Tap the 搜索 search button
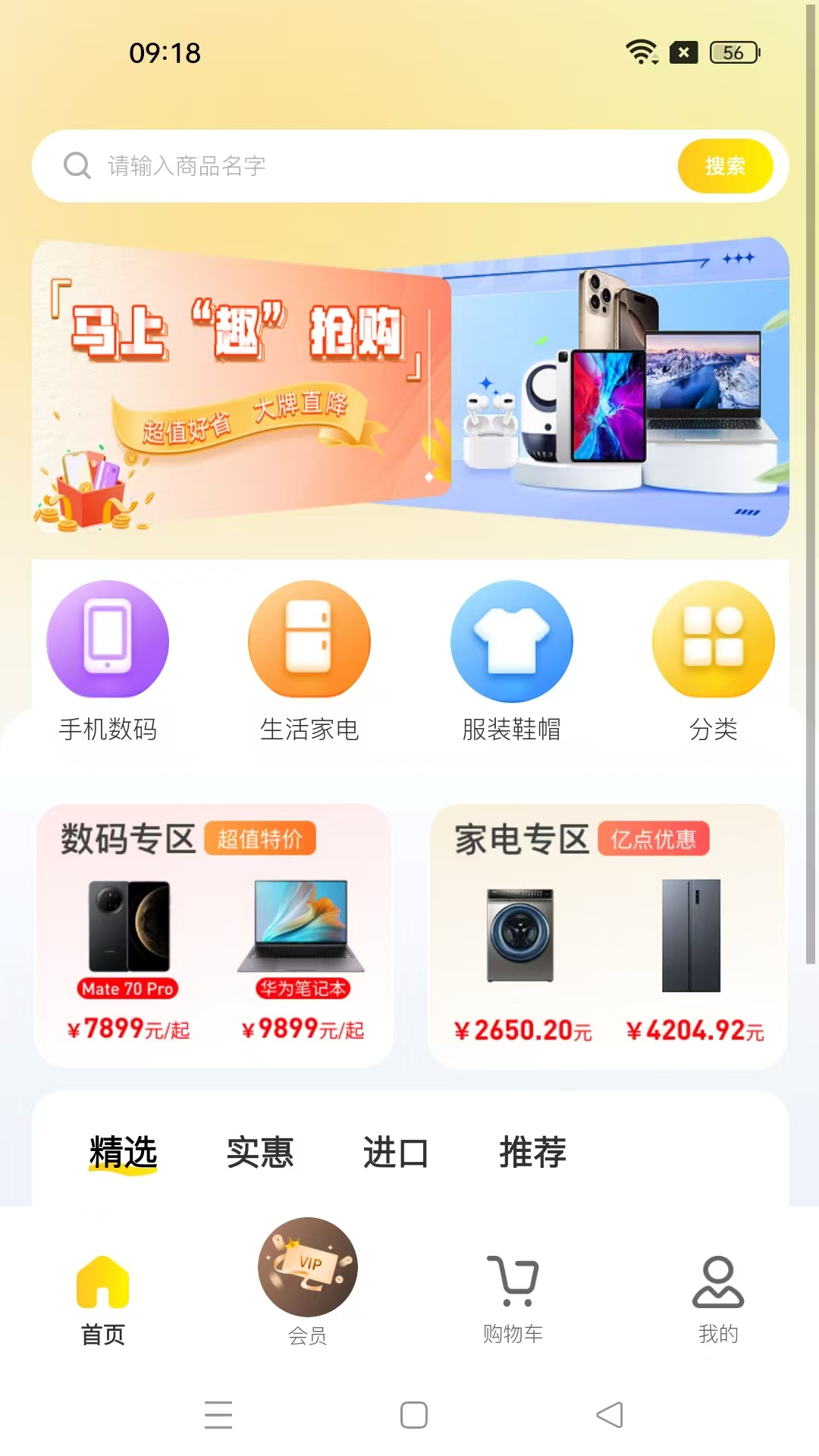 (x=725, y=165)
